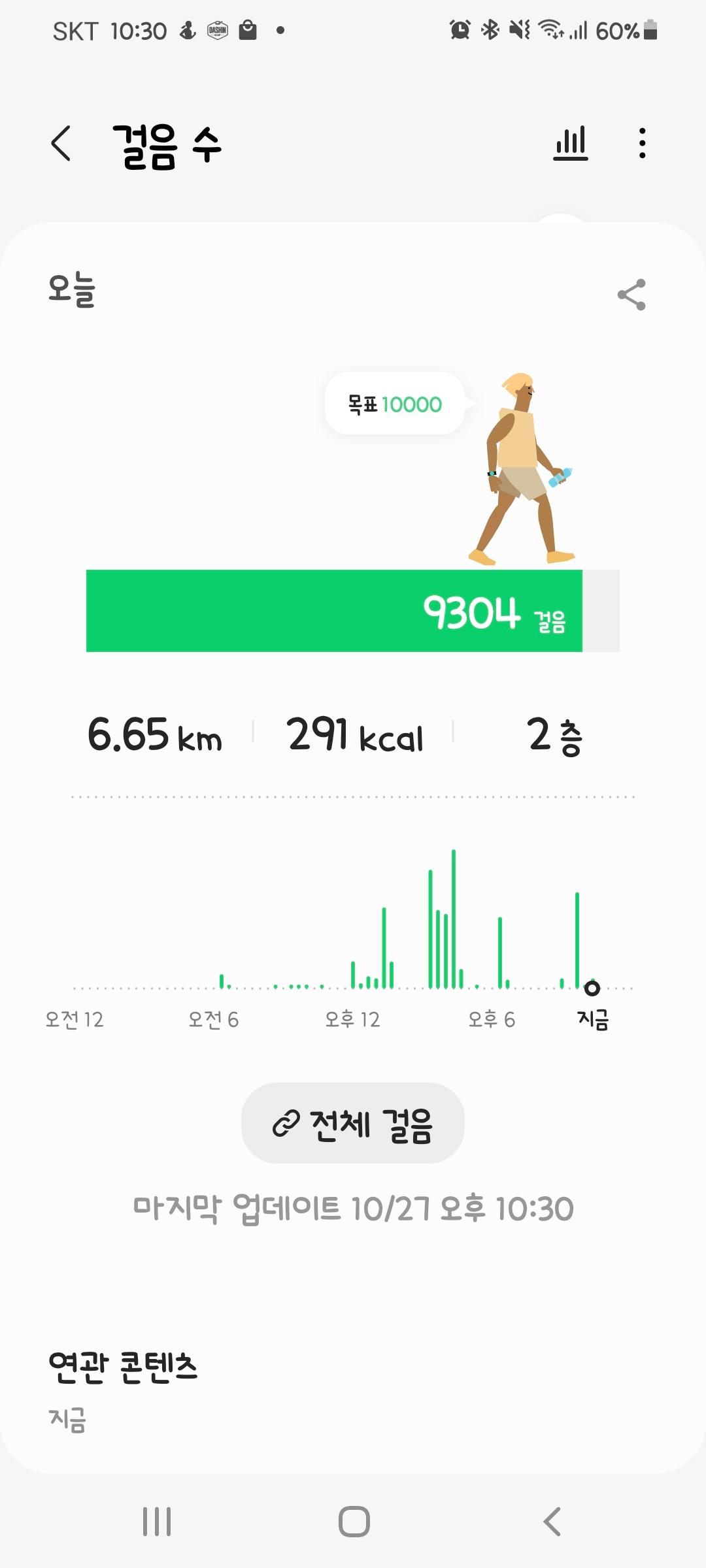Open the three-dot overflow menu
The width and height of the screenshot is (706, 1568).
coord(643,144)
